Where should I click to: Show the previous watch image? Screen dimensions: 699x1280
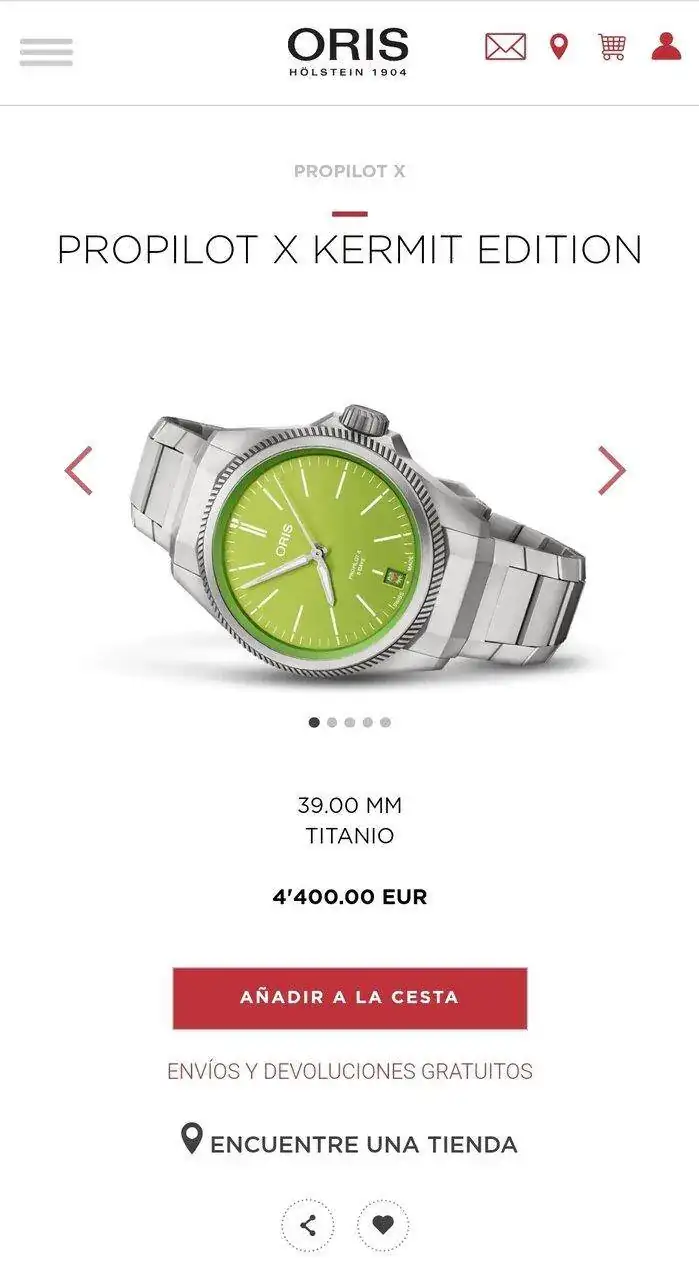[78, 471]
